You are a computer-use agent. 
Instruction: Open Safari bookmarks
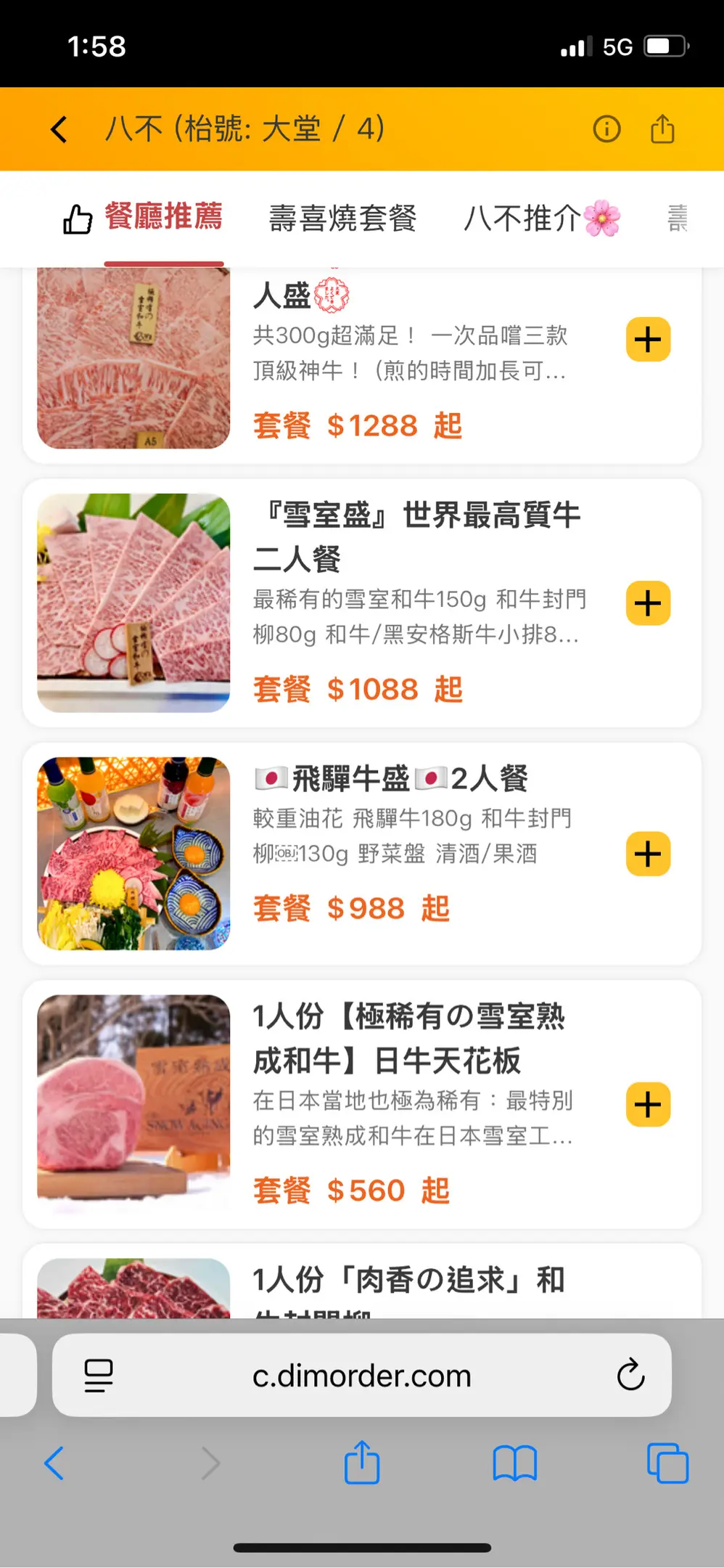pyautogui.click(x=514, y=1463)
